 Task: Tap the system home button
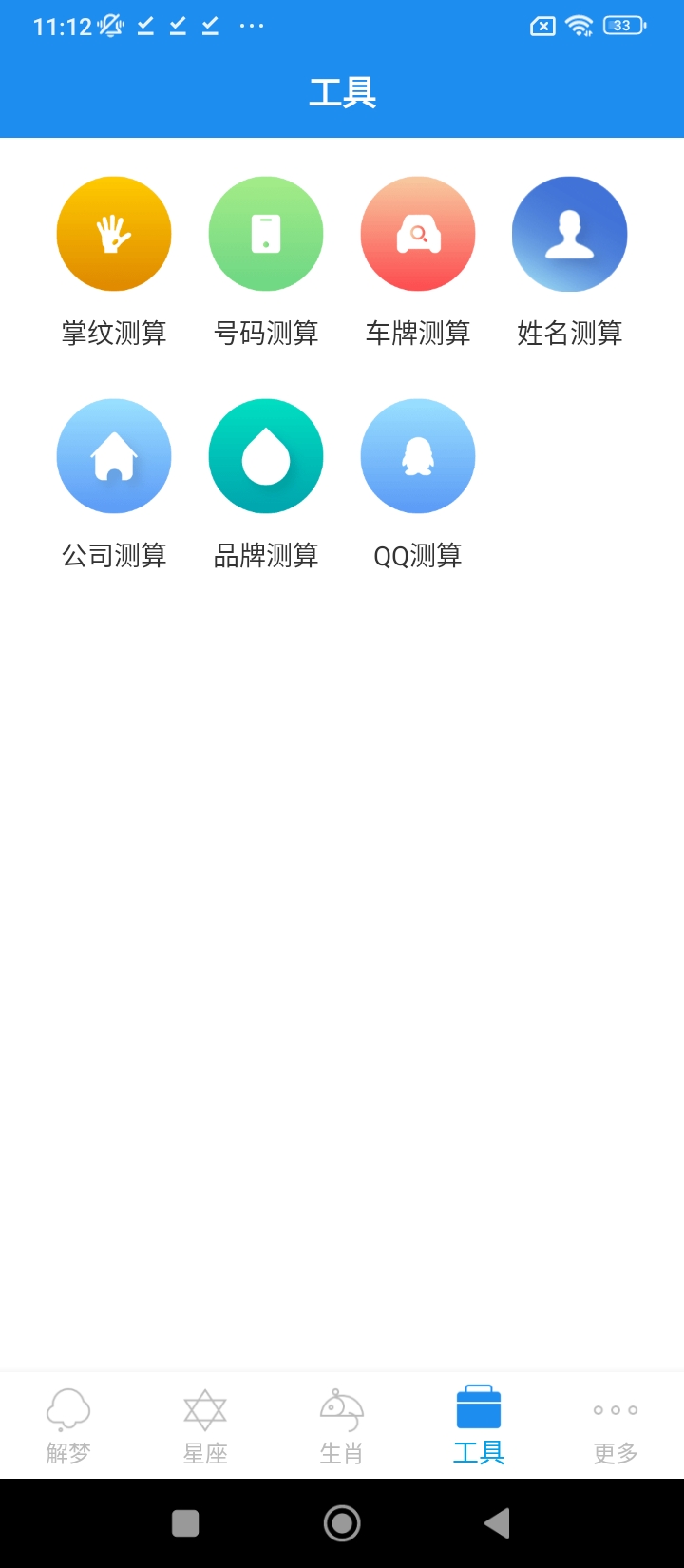(342, 1523)
